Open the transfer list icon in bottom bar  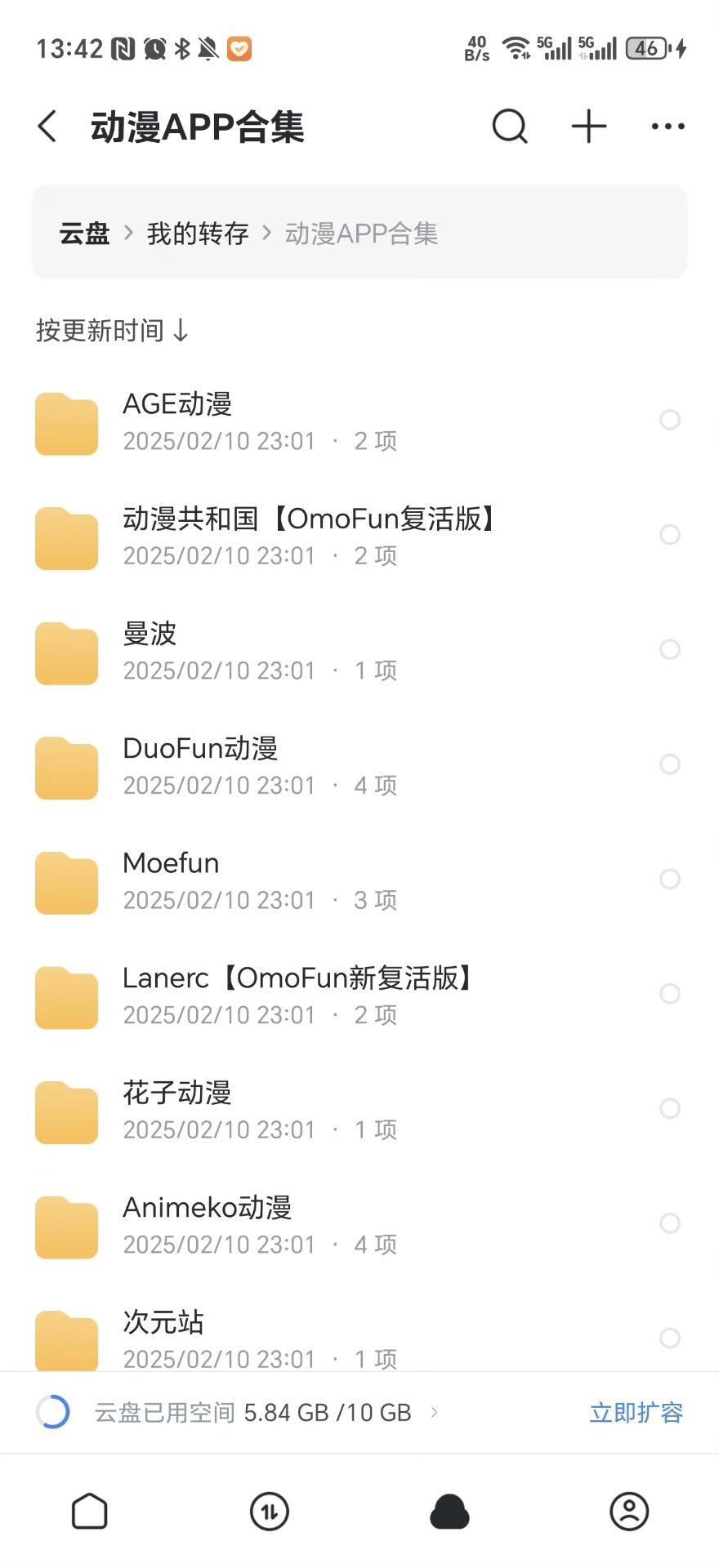269,1512
